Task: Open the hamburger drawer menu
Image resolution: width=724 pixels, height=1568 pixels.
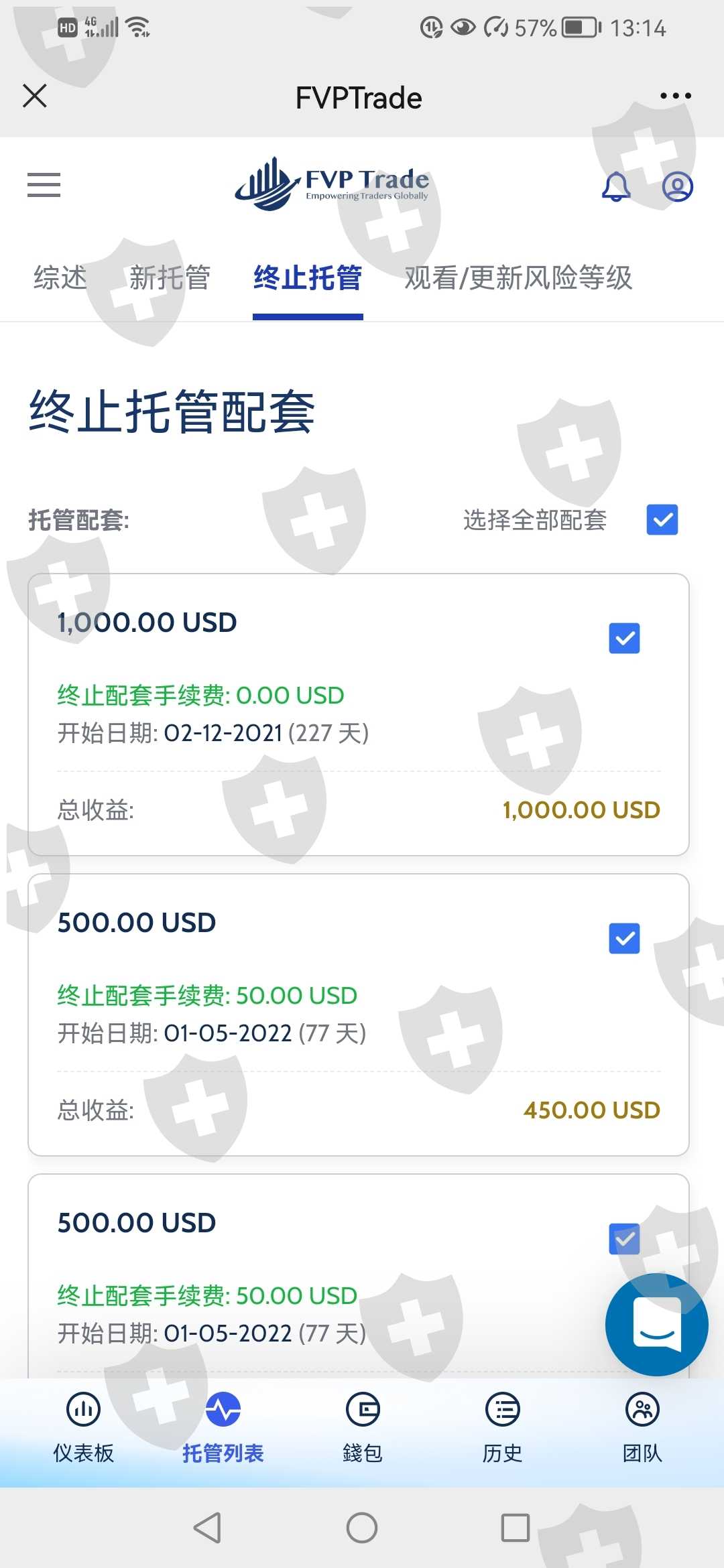Action: (x=44, y=185)
